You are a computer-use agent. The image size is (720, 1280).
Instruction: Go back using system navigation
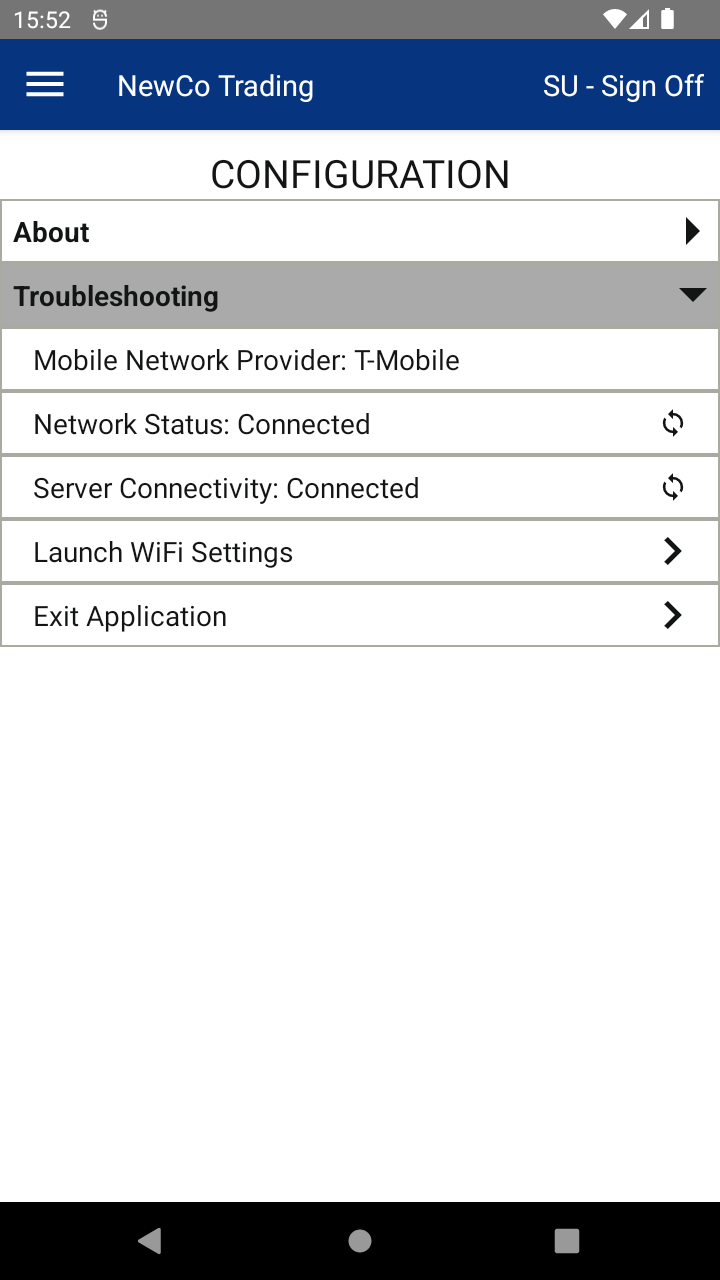150,1241
